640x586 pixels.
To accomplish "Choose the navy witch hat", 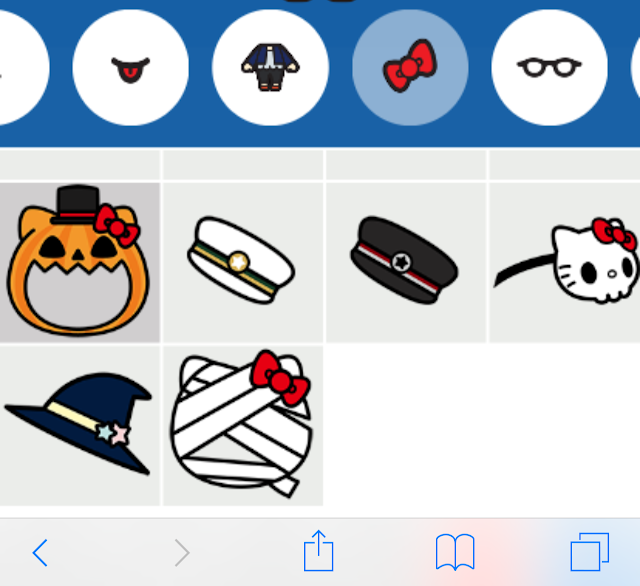I will point(79,425).
